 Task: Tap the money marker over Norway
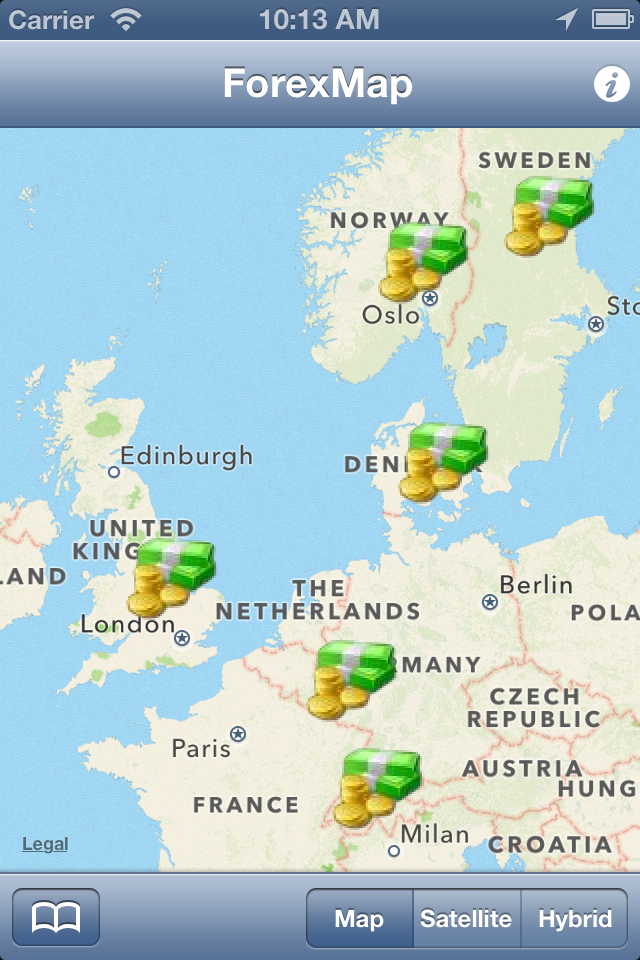423,262
